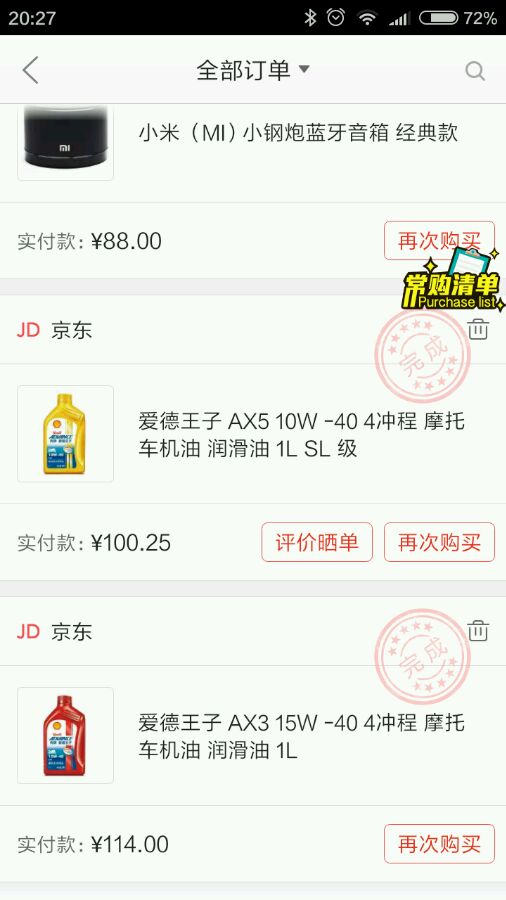Tap 再次购买 for the ¥88.00 order
This screenshot has height=900, width=506.
[439, 240]
